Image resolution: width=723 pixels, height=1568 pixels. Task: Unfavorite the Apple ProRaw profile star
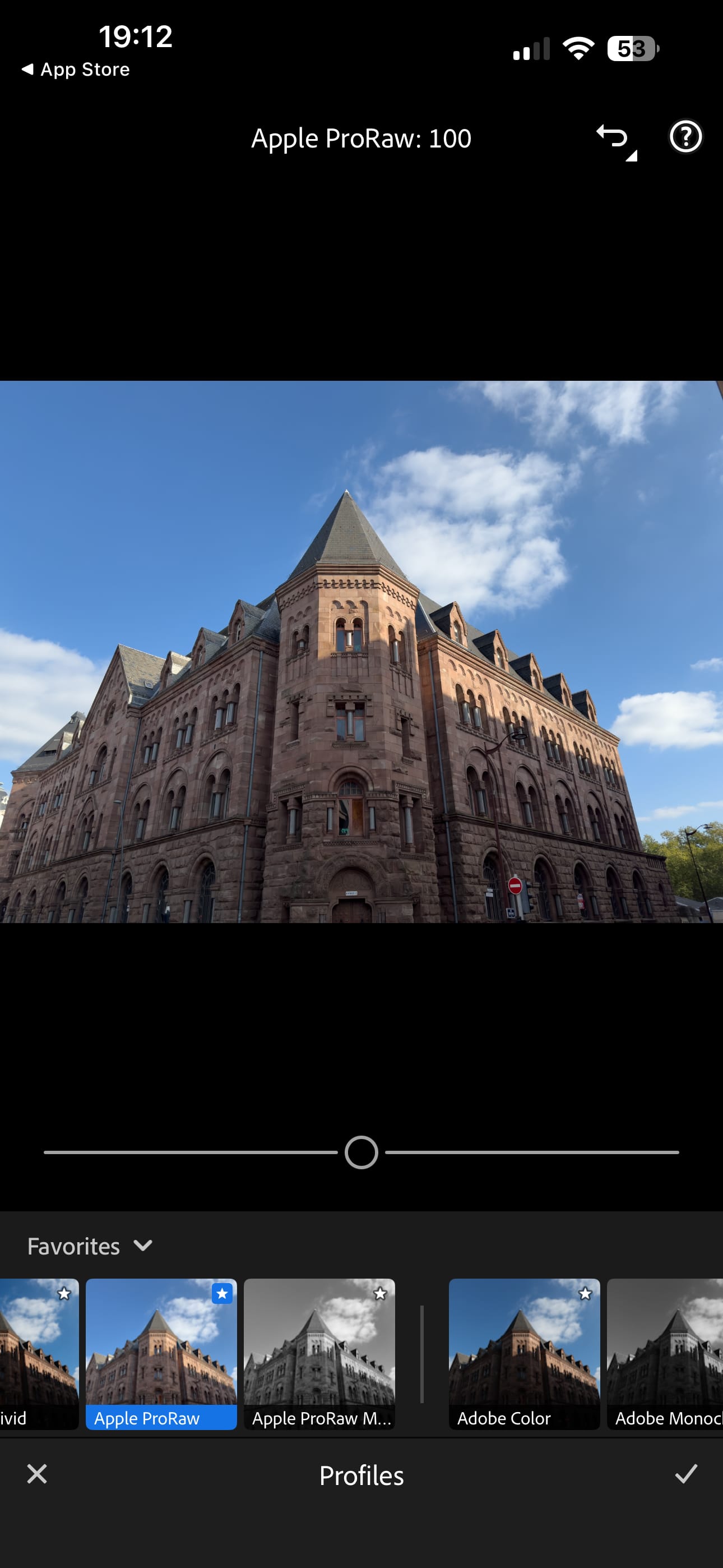pyautogui.click(x=222, y=1293)
